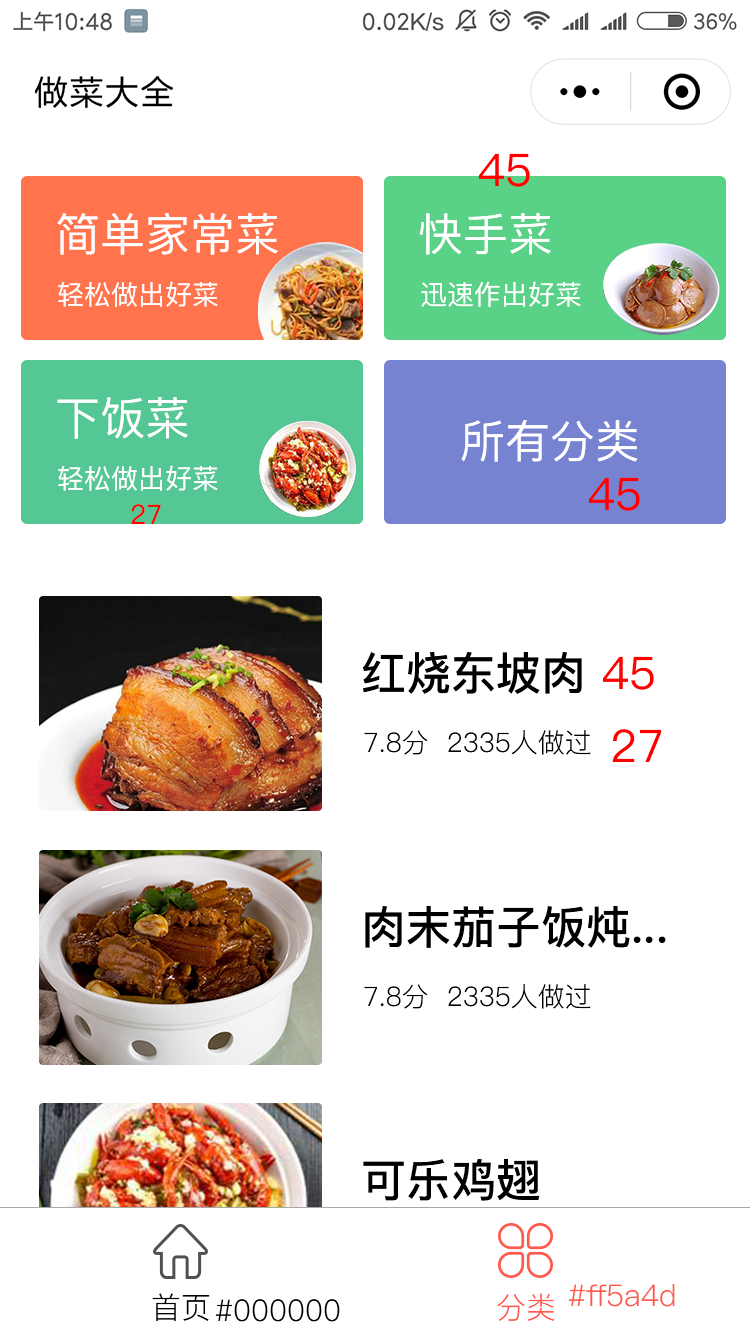
Task: Open the mini program more-options menu
Action: point(580,92)
